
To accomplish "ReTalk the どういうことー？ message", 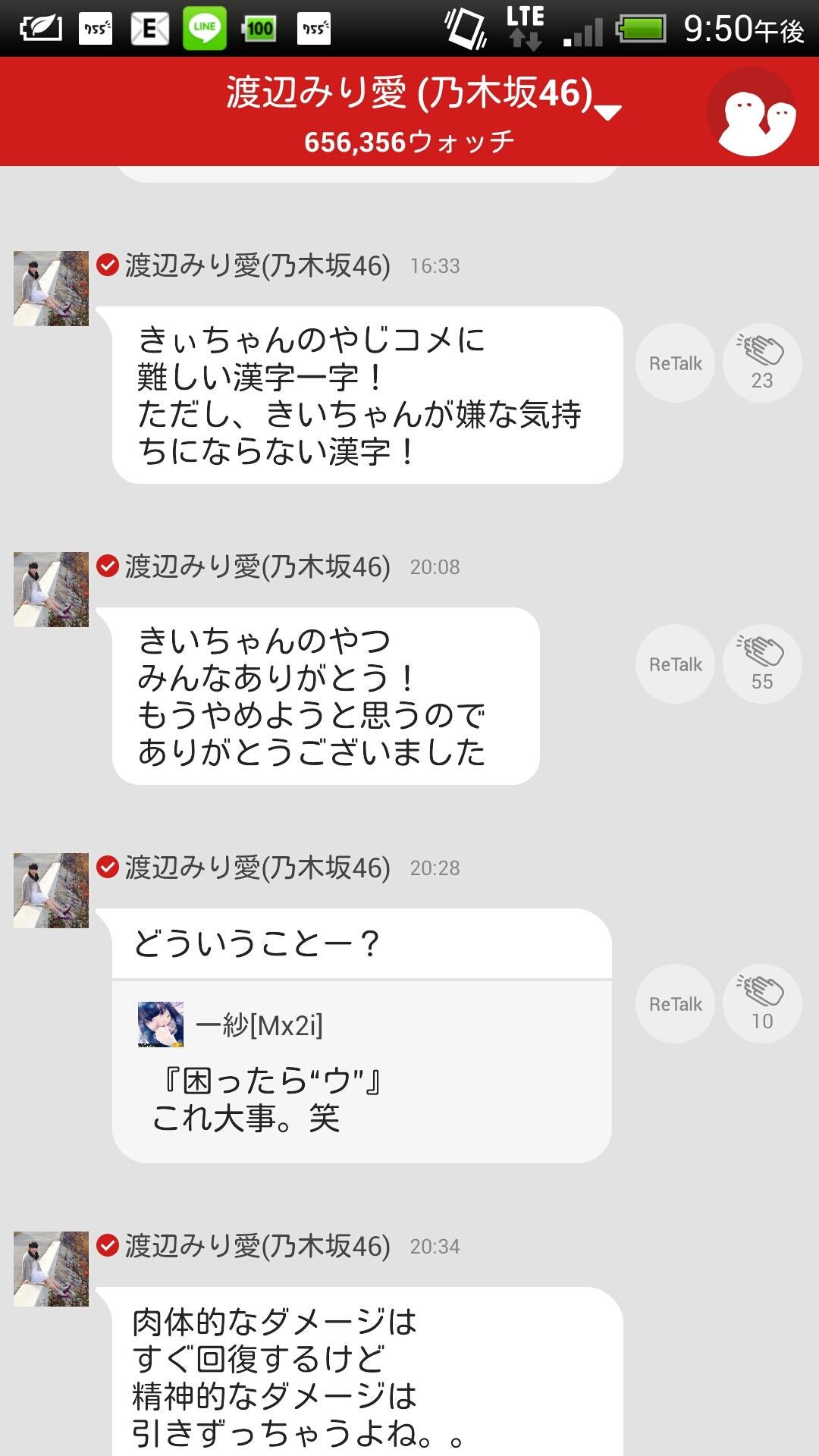I will [673, 1003].
